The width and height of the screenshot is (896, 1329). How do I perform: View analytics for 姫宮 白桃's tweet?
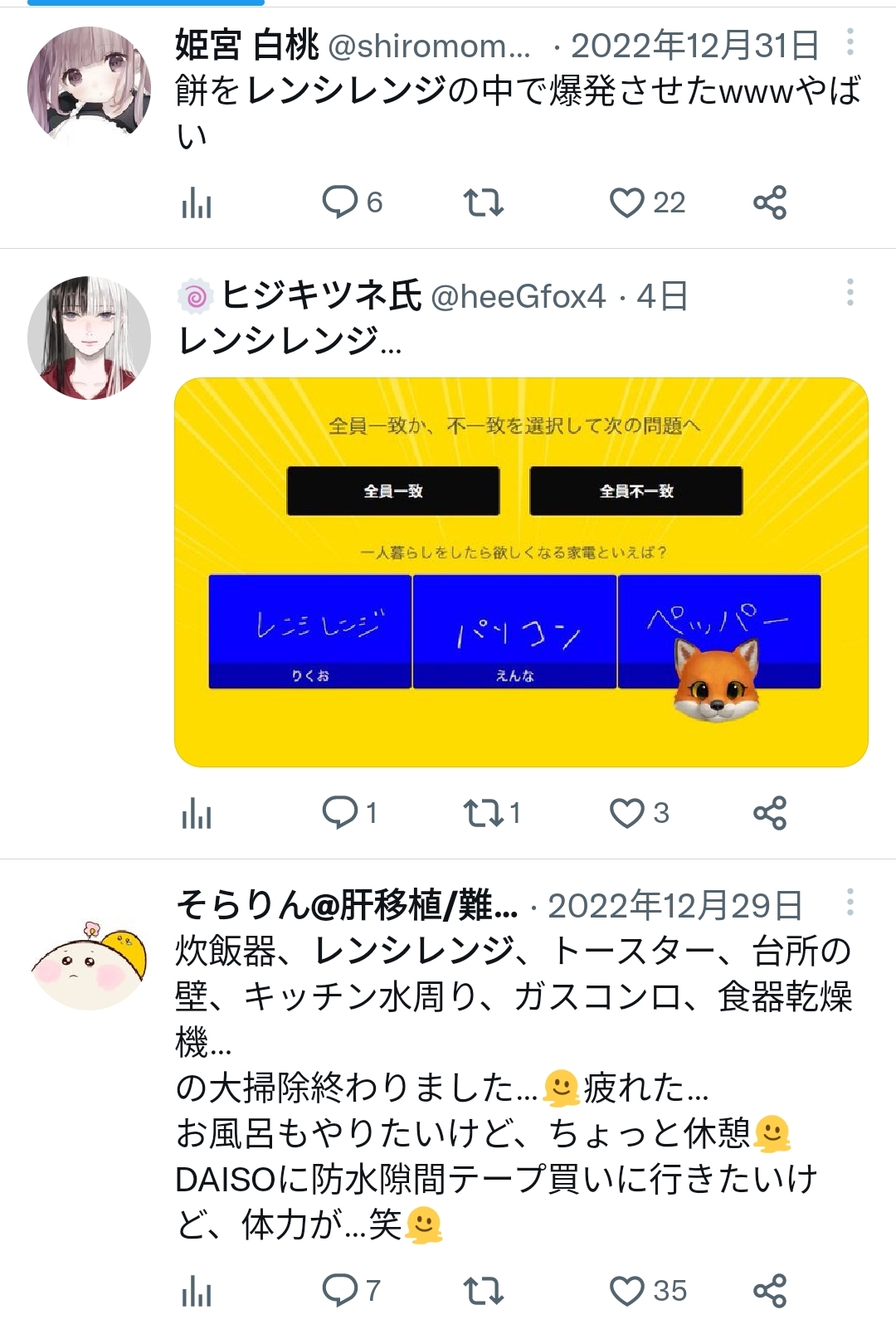(197, 202)
